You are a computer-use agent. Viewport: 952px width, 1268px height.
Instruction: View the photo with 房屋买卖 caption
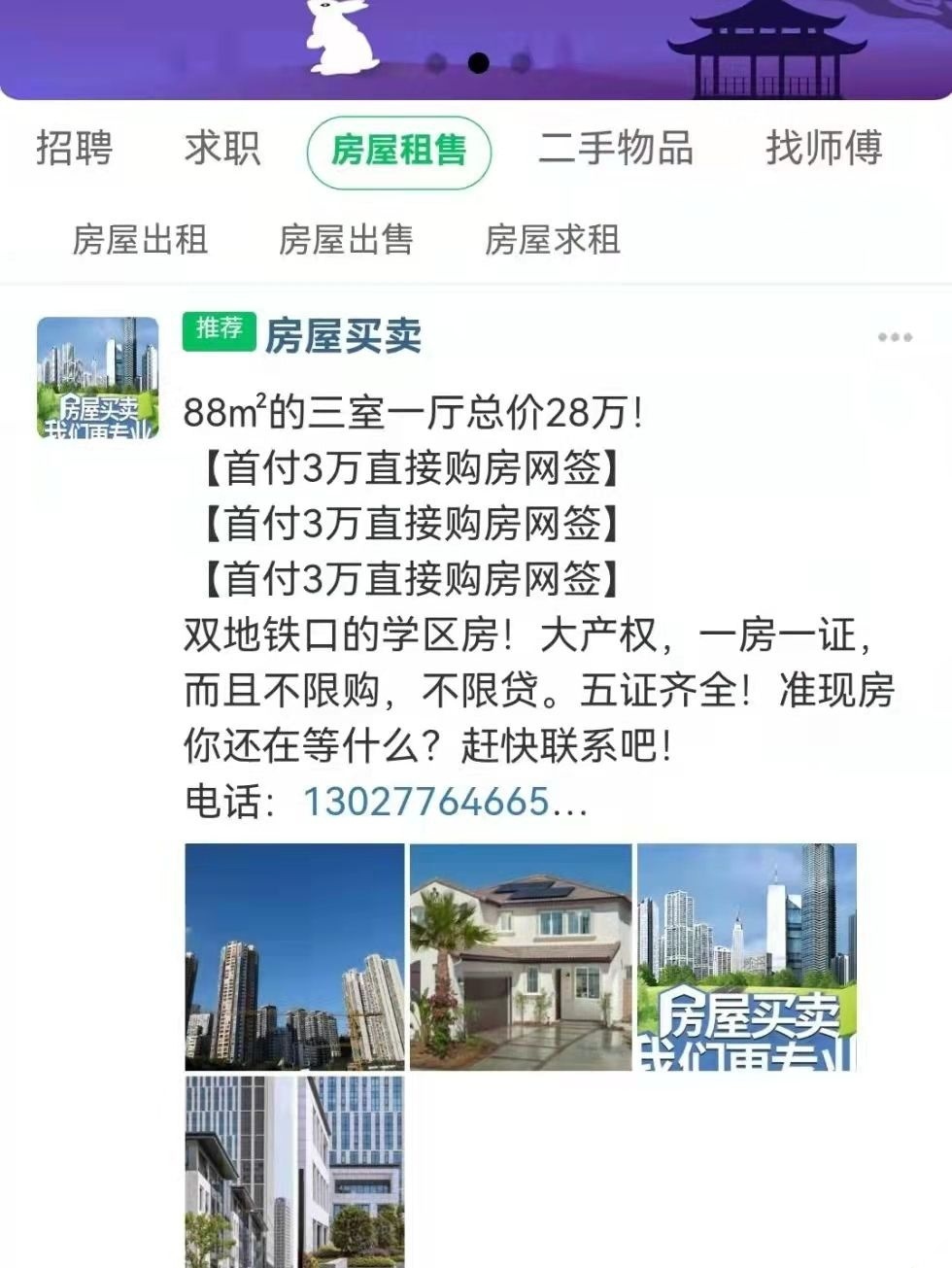(x=746, y=957)
